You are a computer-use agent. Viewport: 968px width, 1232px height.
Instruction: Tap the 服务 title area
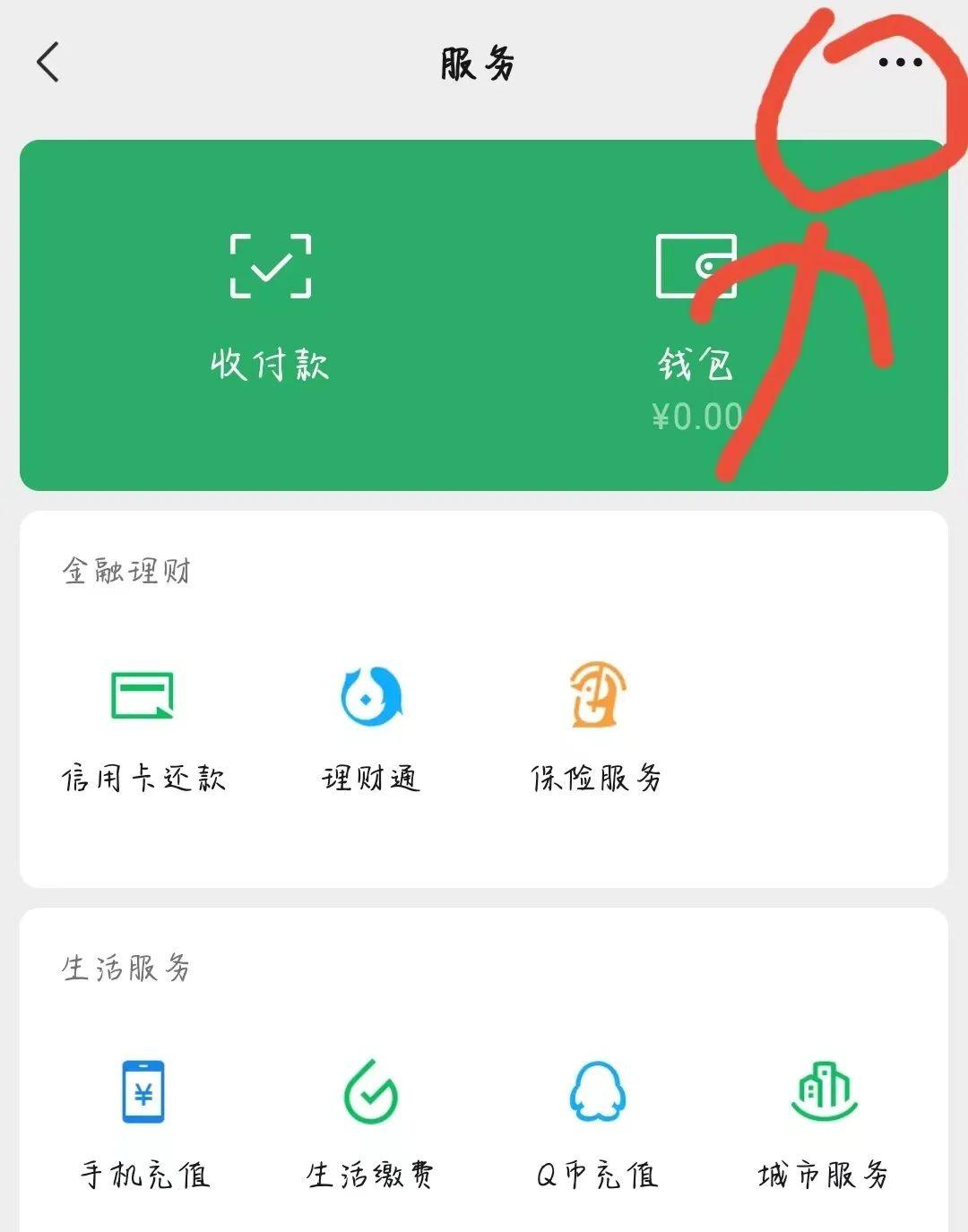[475, 65]
